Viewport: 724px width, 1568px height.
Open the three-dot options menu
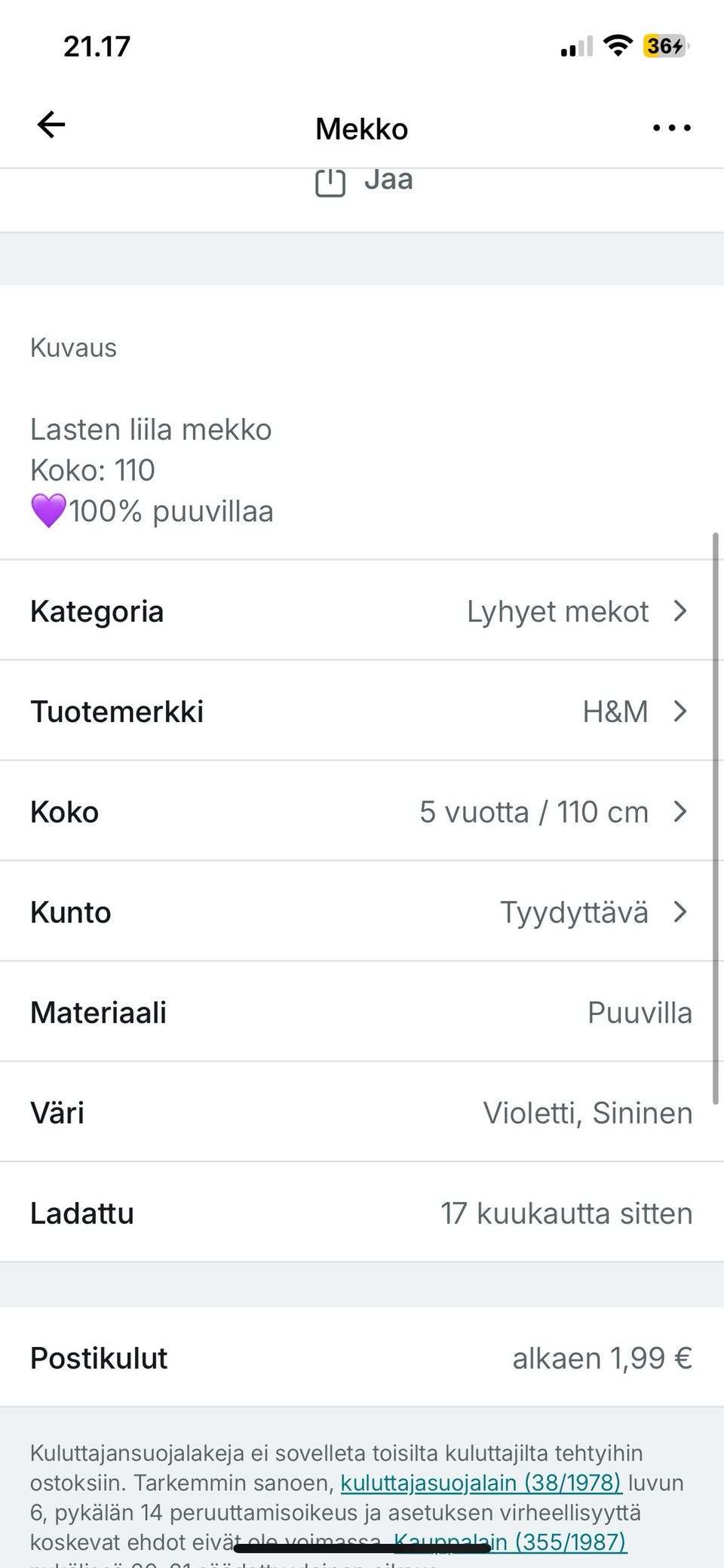670,127
